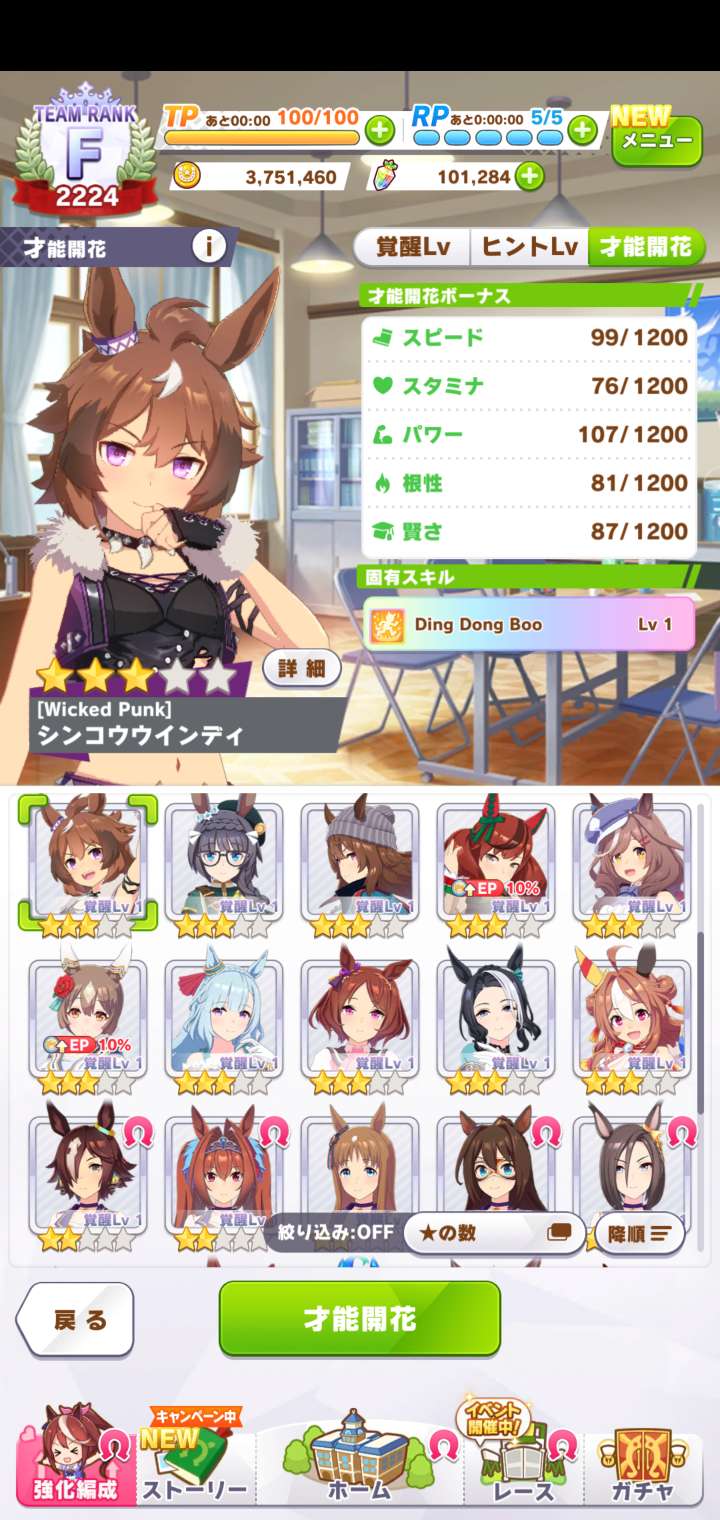Viewport: 720px width, 1520px height.
Task: Change the ★の数 sort criterion
Action: tap(494, 1232)
